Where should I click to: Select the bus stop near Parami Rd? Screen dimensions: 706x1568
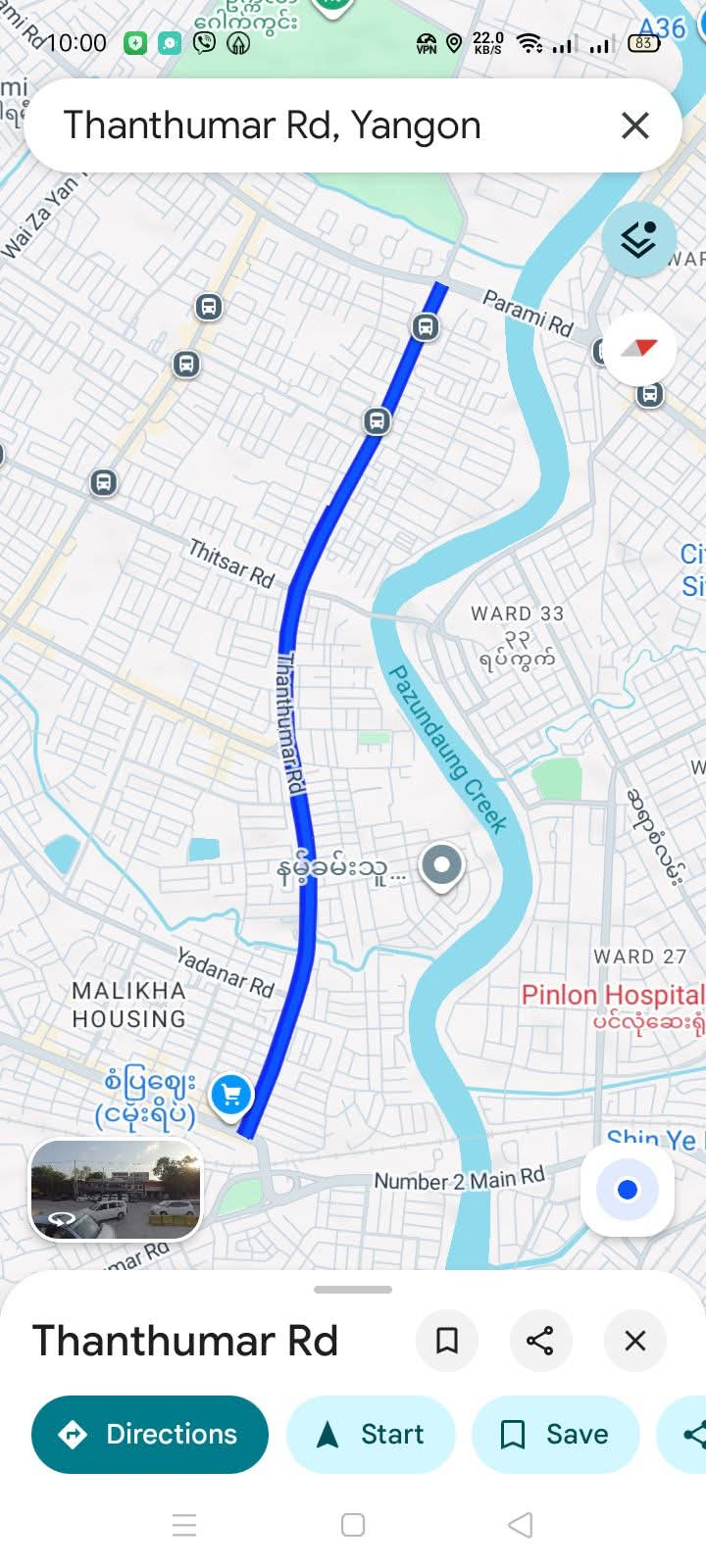426,326
